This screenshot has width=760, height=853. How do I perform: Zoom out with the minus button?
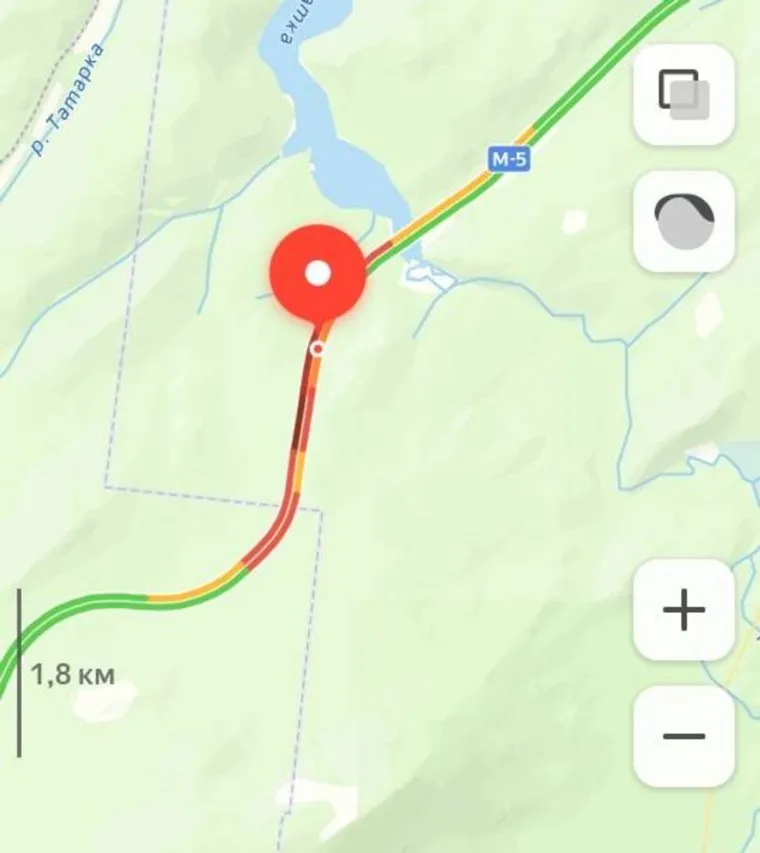tap(684, 737)
